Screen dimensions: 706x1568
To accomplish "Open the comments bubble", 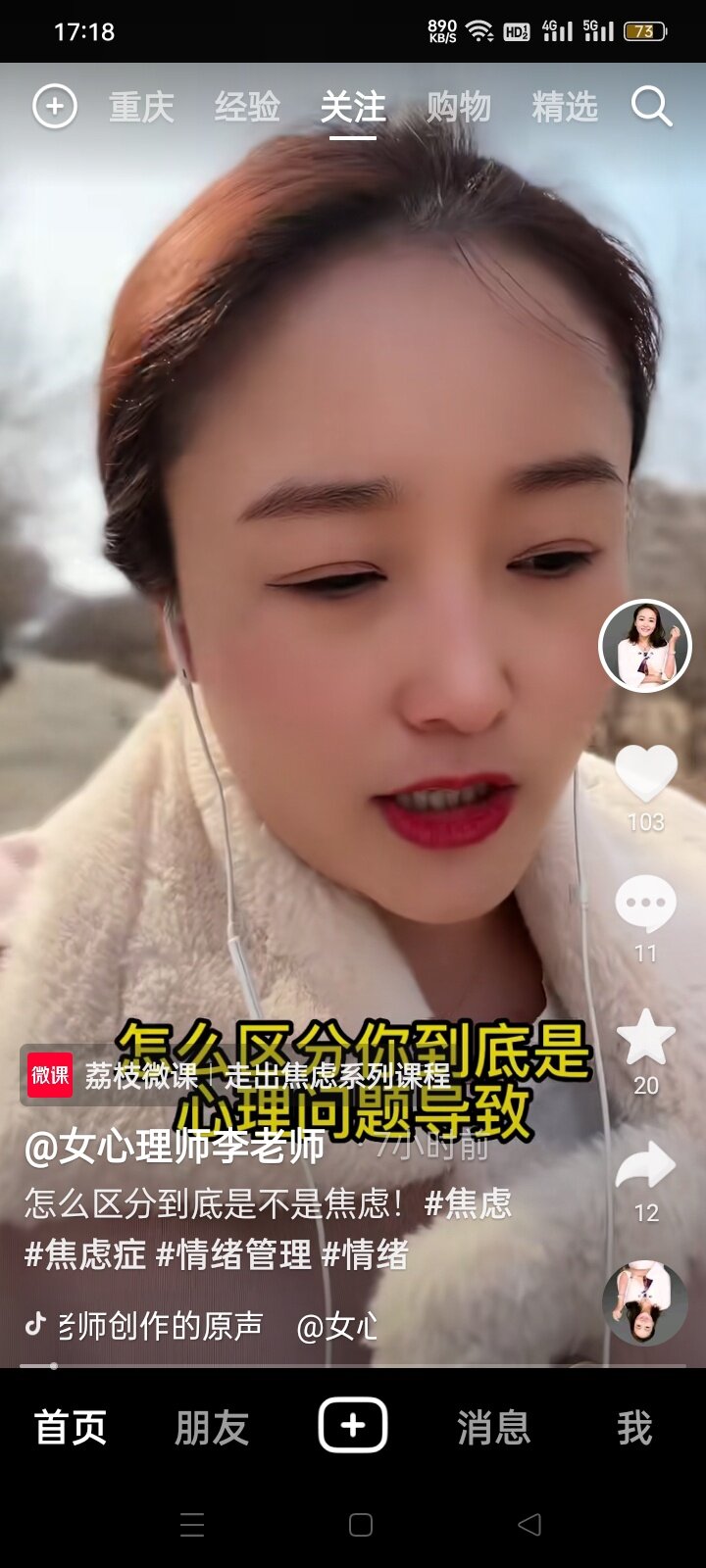I will (645, 904).
